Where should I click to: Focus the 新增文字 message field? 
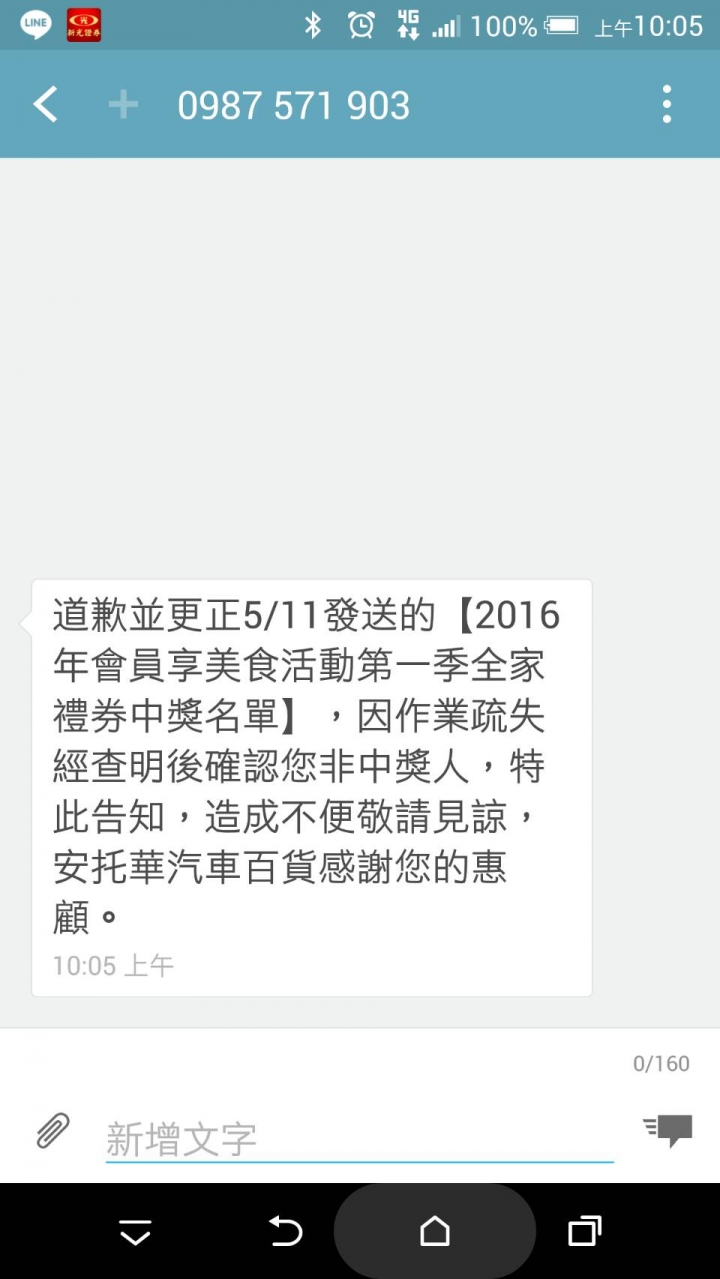coord(360,1139)
